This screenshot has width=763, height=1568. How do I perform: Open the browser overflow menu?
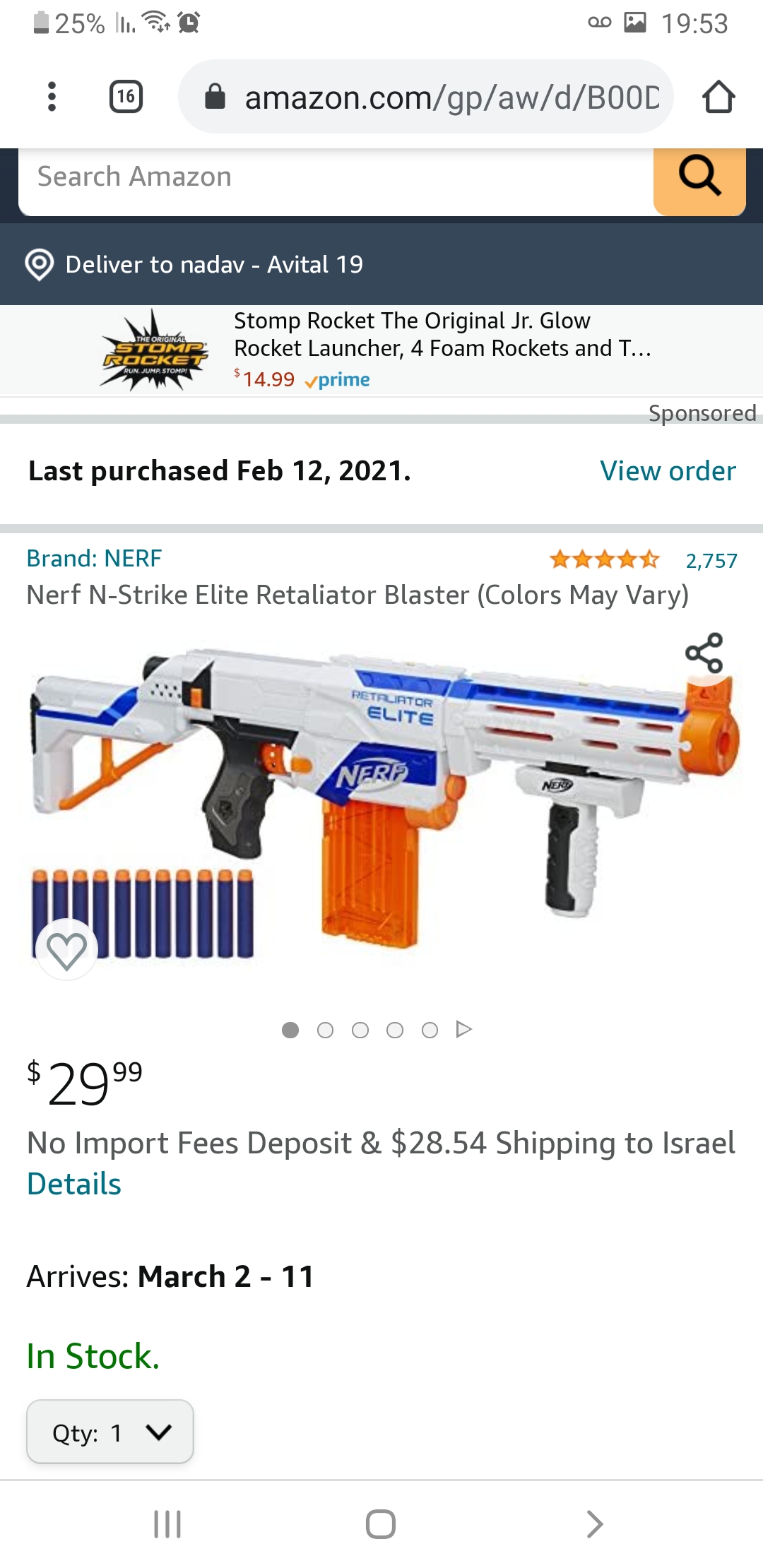click(51, 97)
